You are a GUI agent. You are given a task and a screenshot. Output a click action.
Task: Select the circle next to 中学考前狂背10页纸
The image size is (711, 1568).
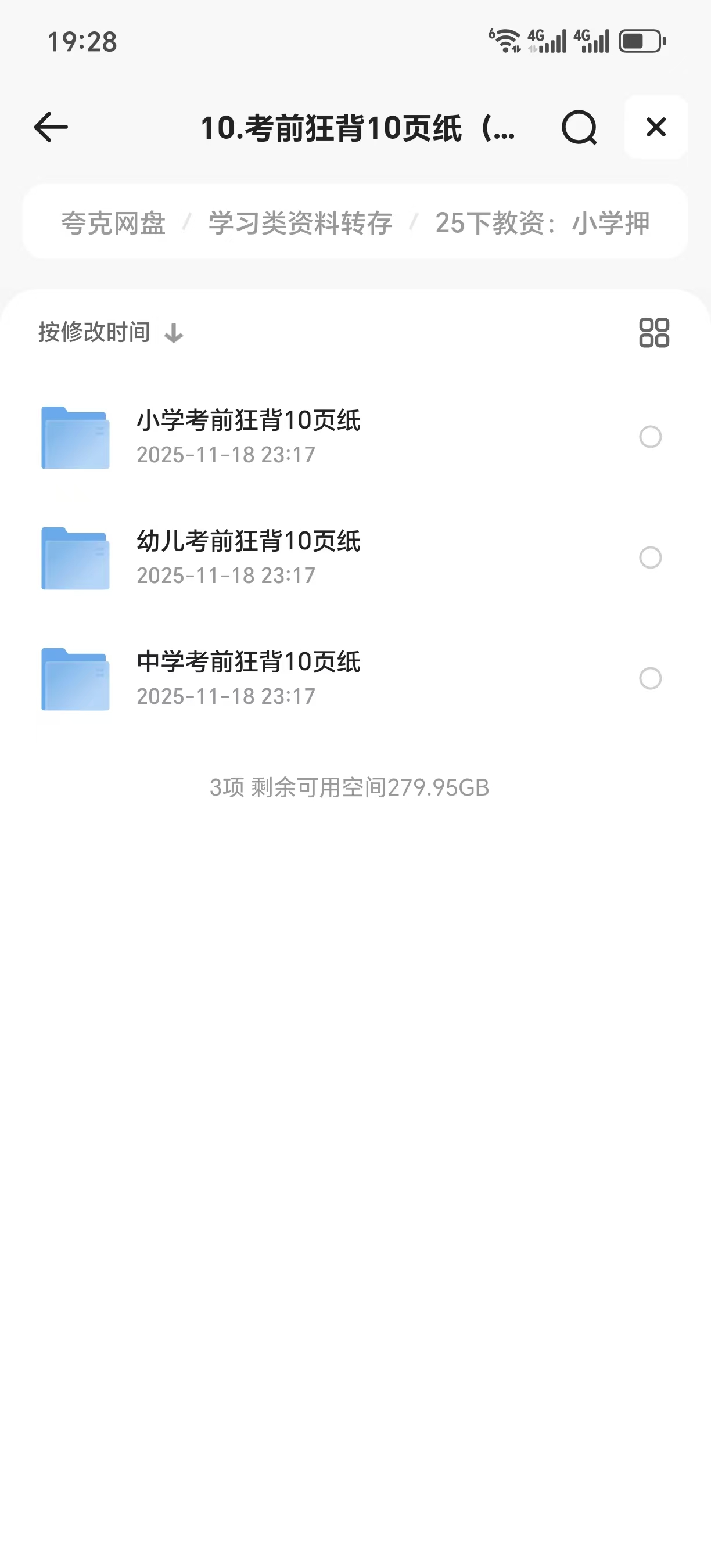pyautogui.click(x=651, y=678)
